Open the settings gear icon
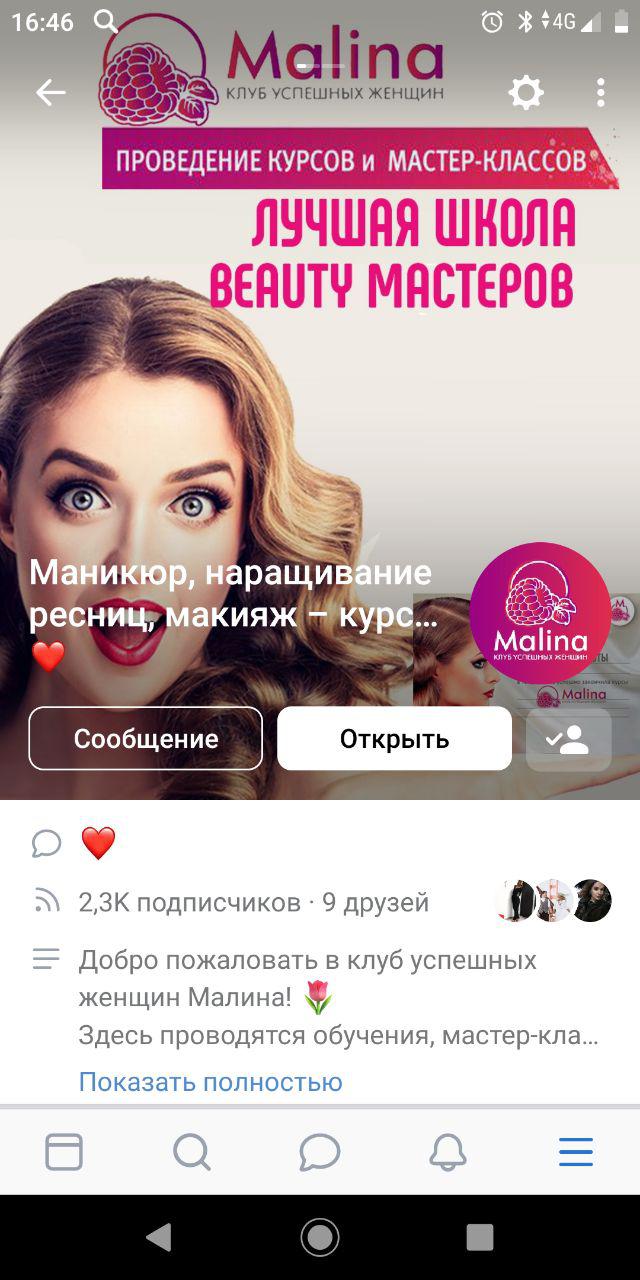The height and width of the screenshot is (1280, 640). [x=526, y=93]
